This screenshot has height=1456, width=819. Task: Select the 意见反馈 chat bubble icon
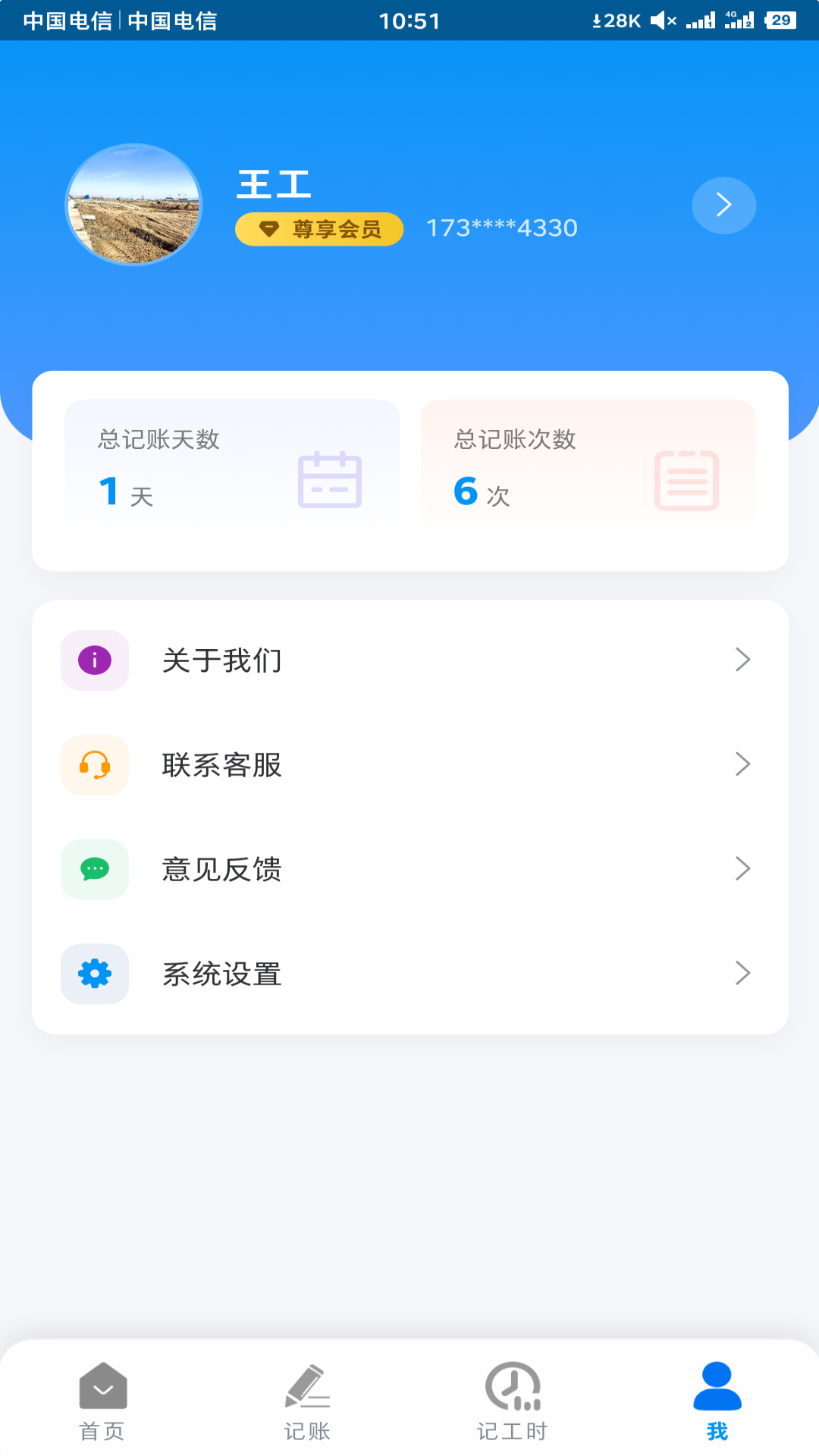94,870
